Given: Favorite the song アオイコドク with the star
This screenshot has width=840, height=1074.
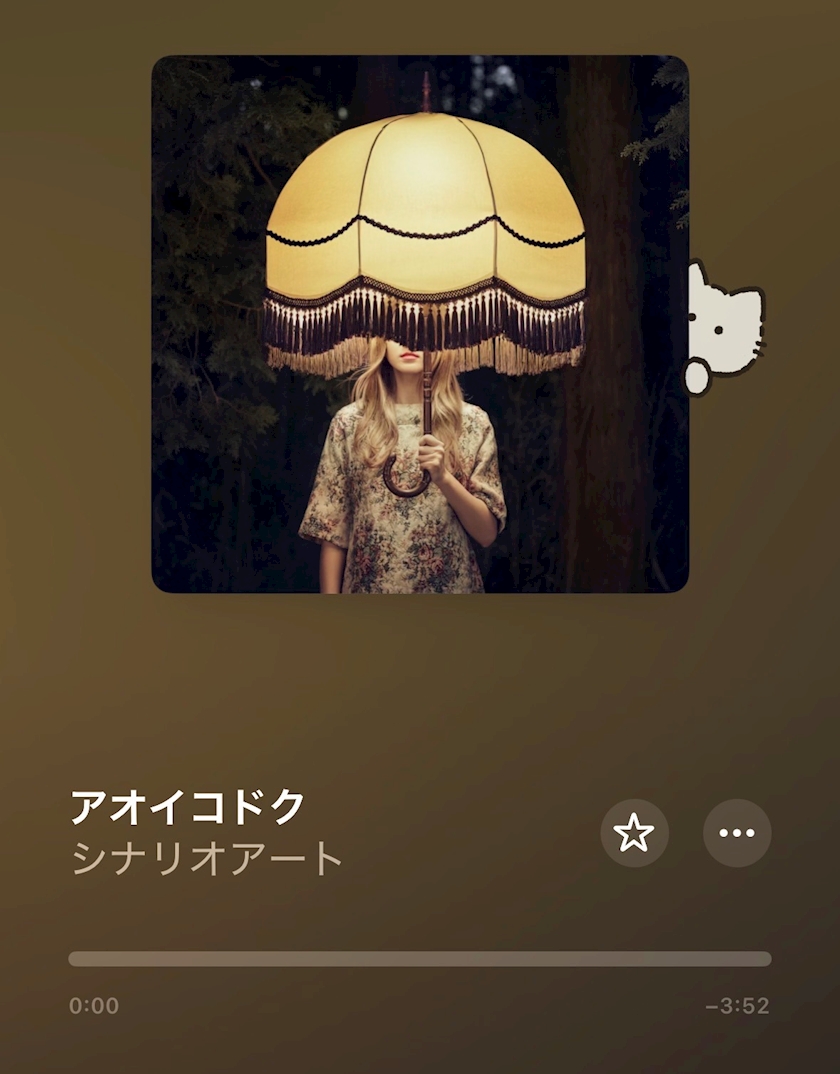Looking at the screenshot, I should click(x=634, y=833).
